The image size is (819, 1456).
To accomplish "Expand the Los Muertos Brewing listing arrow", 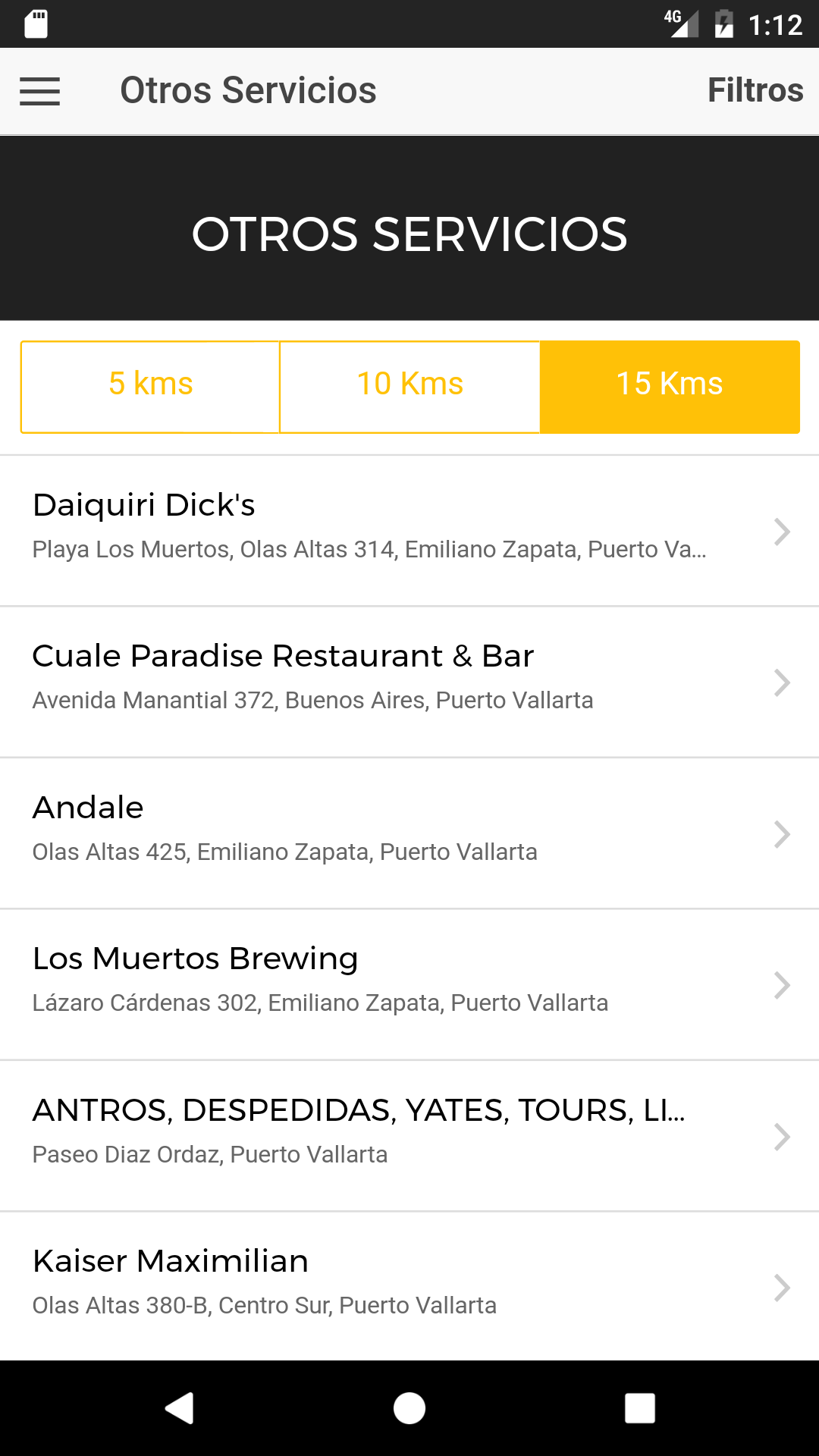I will click(782, 984).
